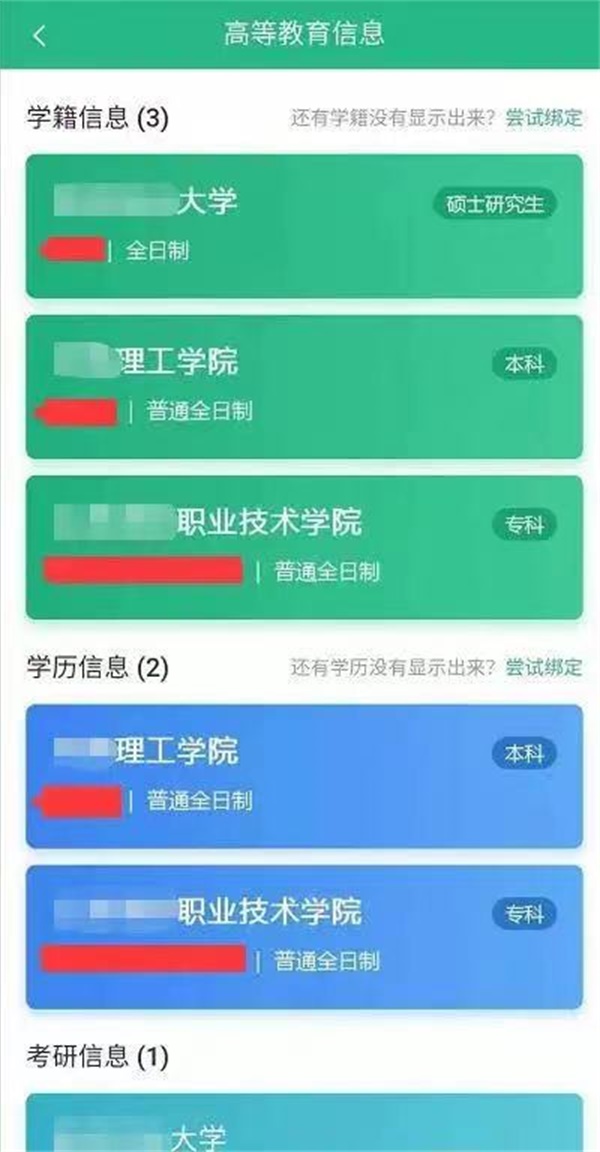Image resolution: width=600 pixels, height=1152 pixels.
Task: Open the 专科 职业技术学院 card under 学籍信息
Action: [x=304, y=547]
